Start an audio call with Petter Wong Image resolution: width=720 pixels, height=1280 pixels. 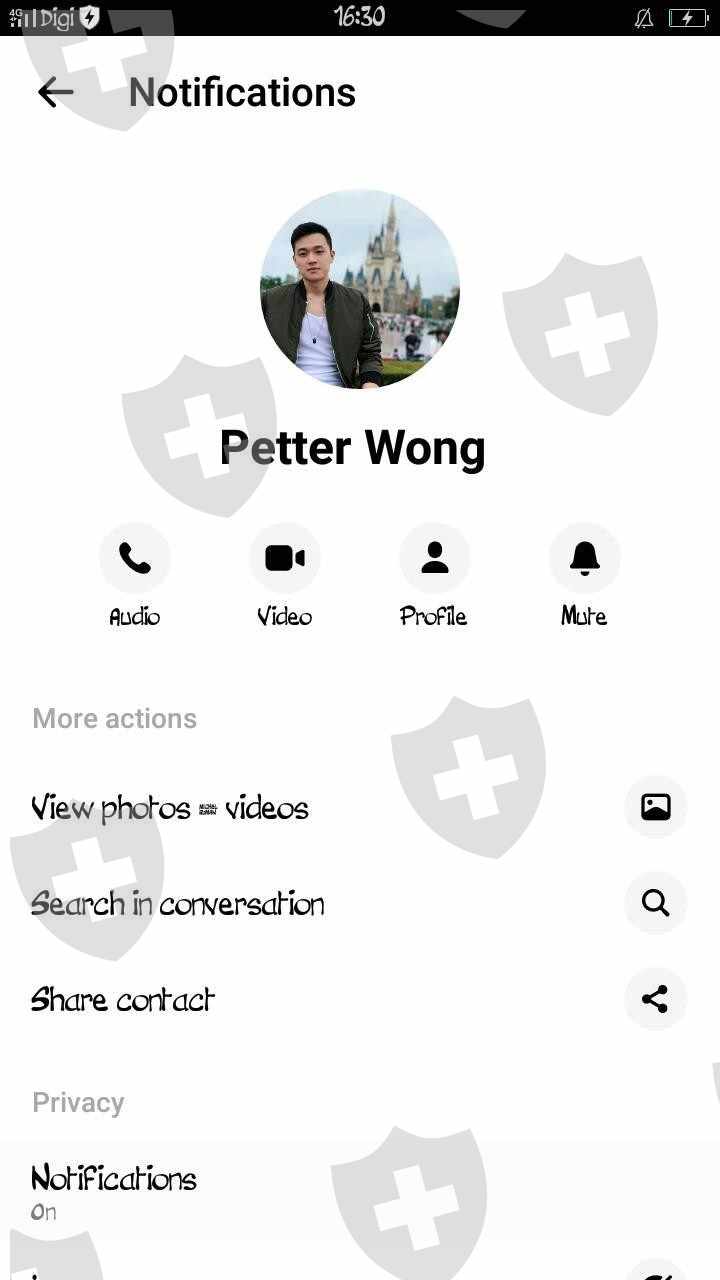point(135,558)
